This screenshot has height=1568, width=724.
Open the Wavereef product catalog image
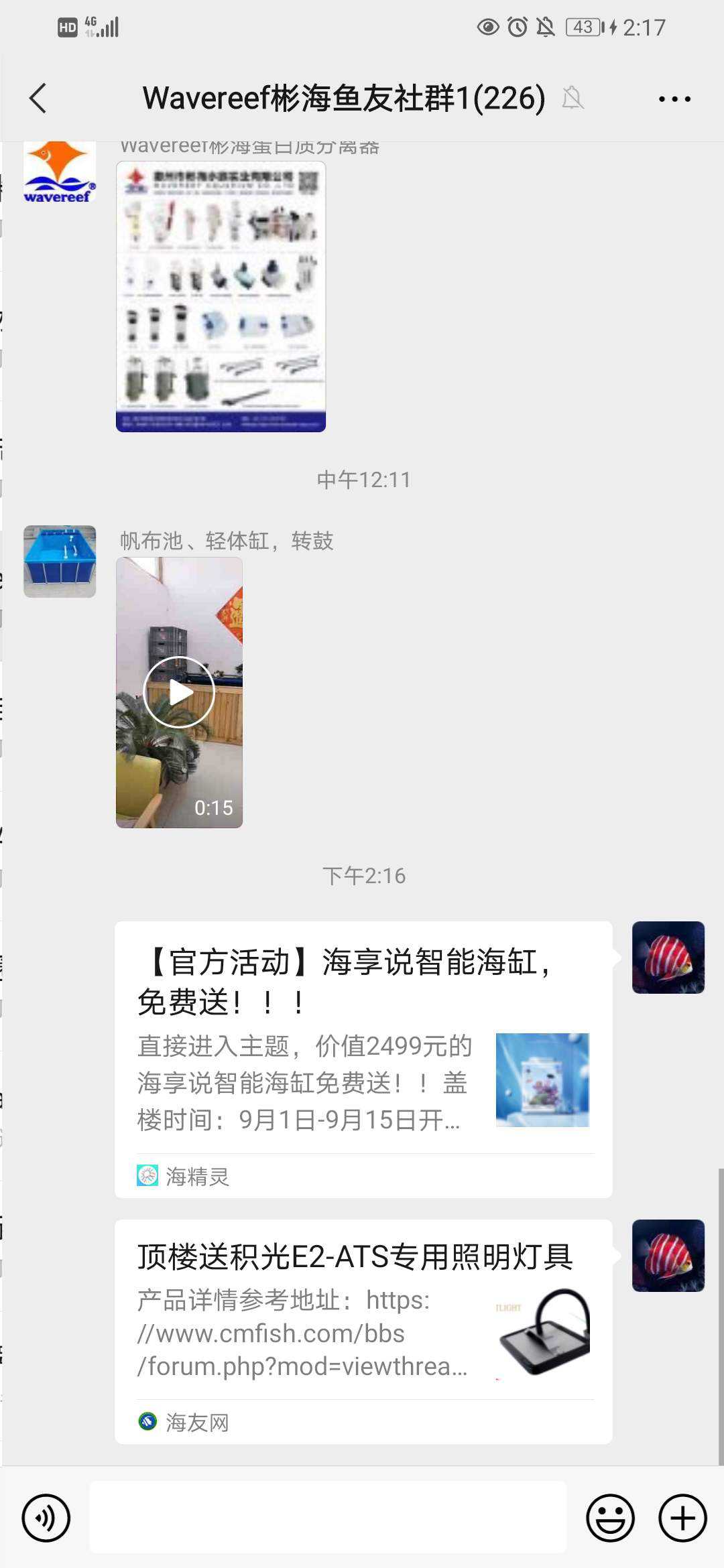click(x=221, y=296)
